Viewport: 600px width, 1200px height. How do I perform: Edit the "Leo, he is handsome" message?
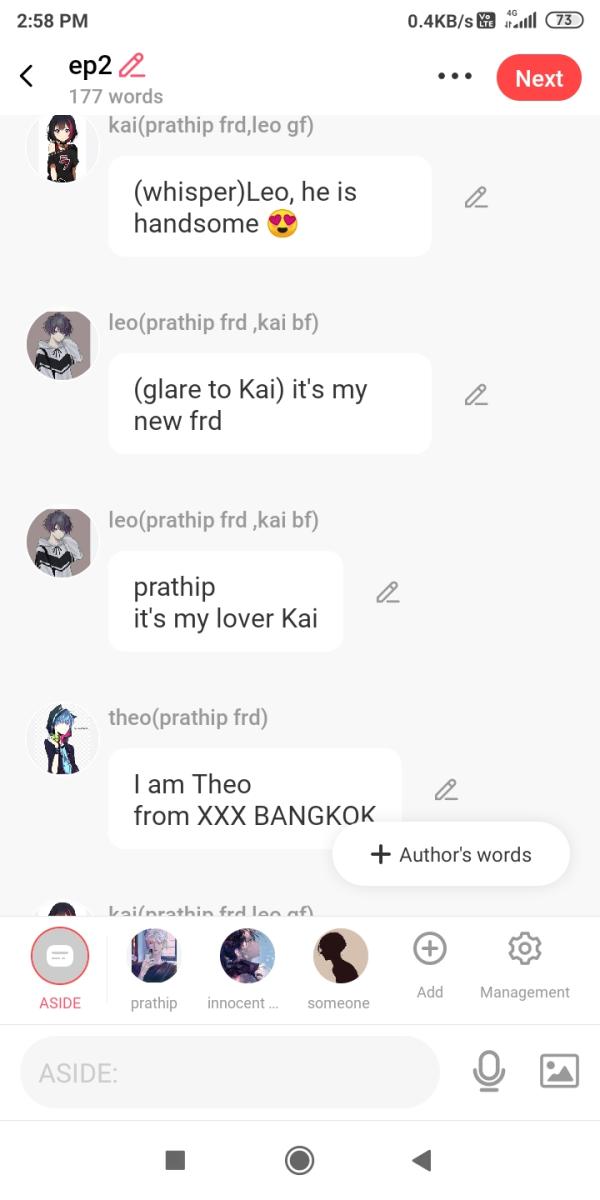[x=476, y=198]
